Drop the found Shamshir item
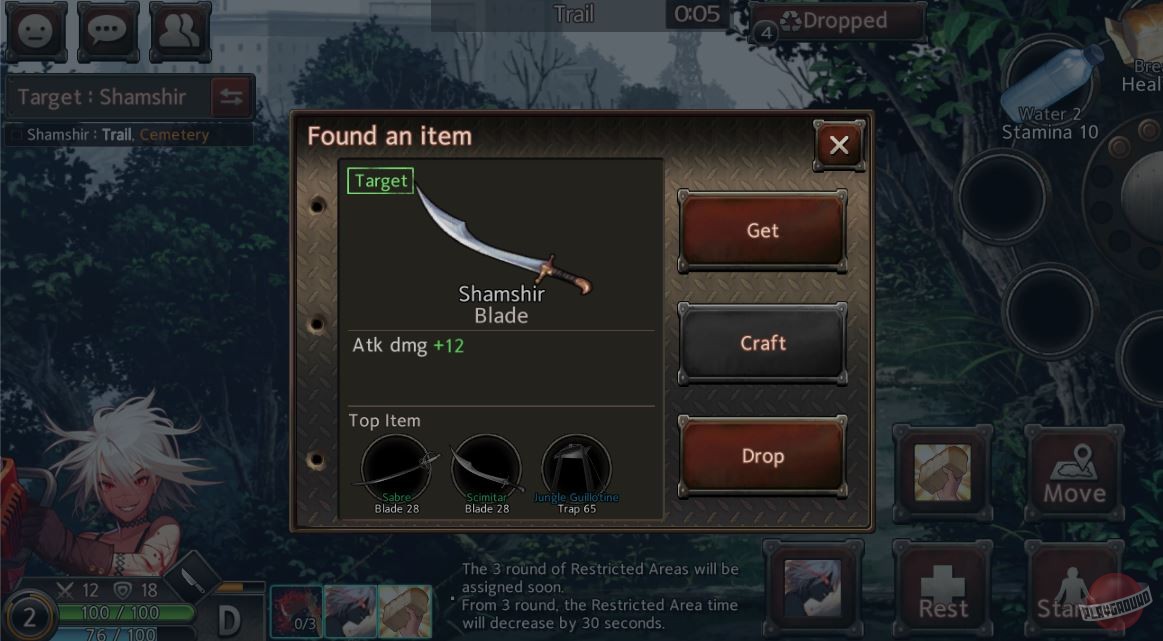1163x641 pixels. tap(762, 456)
